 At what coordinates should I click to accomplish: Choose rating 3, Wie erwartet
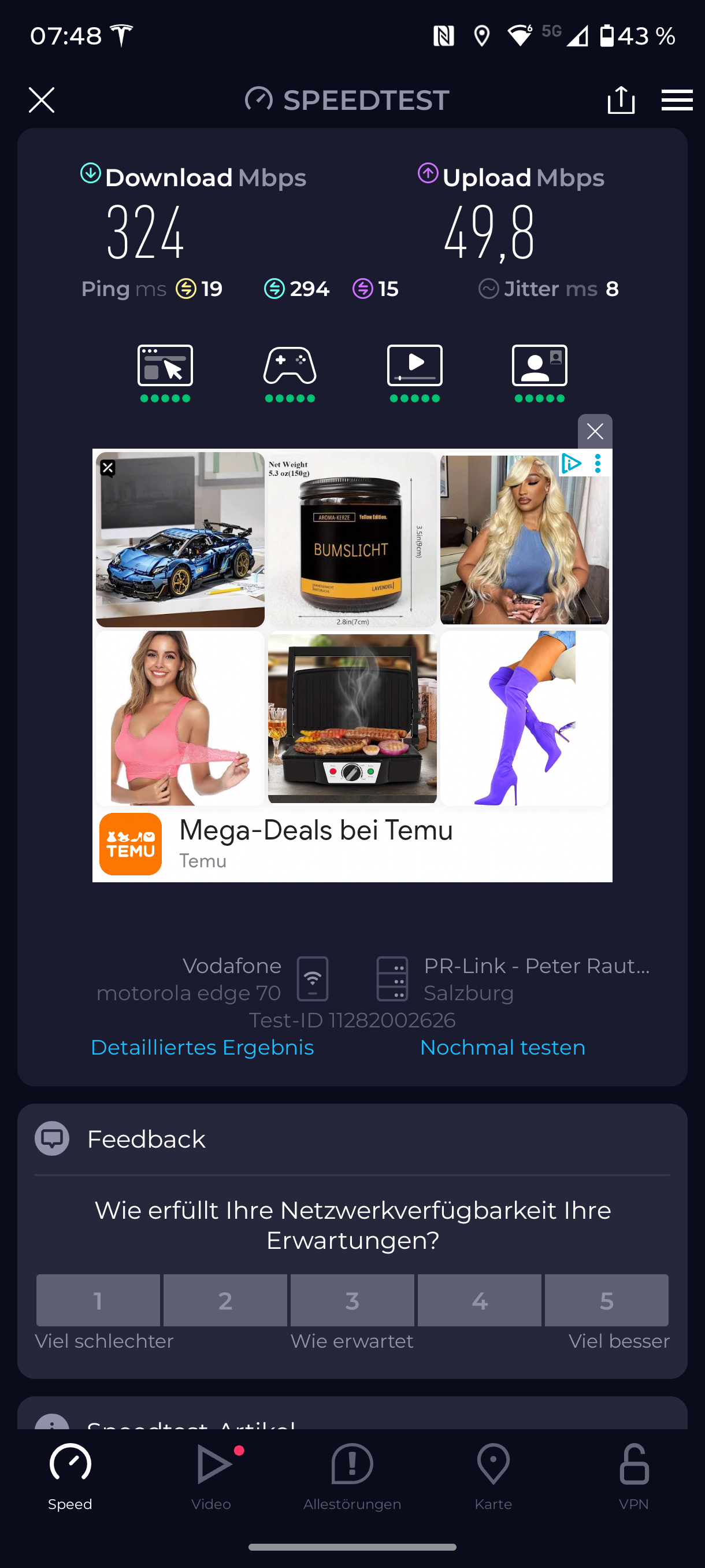[352, 1300]
